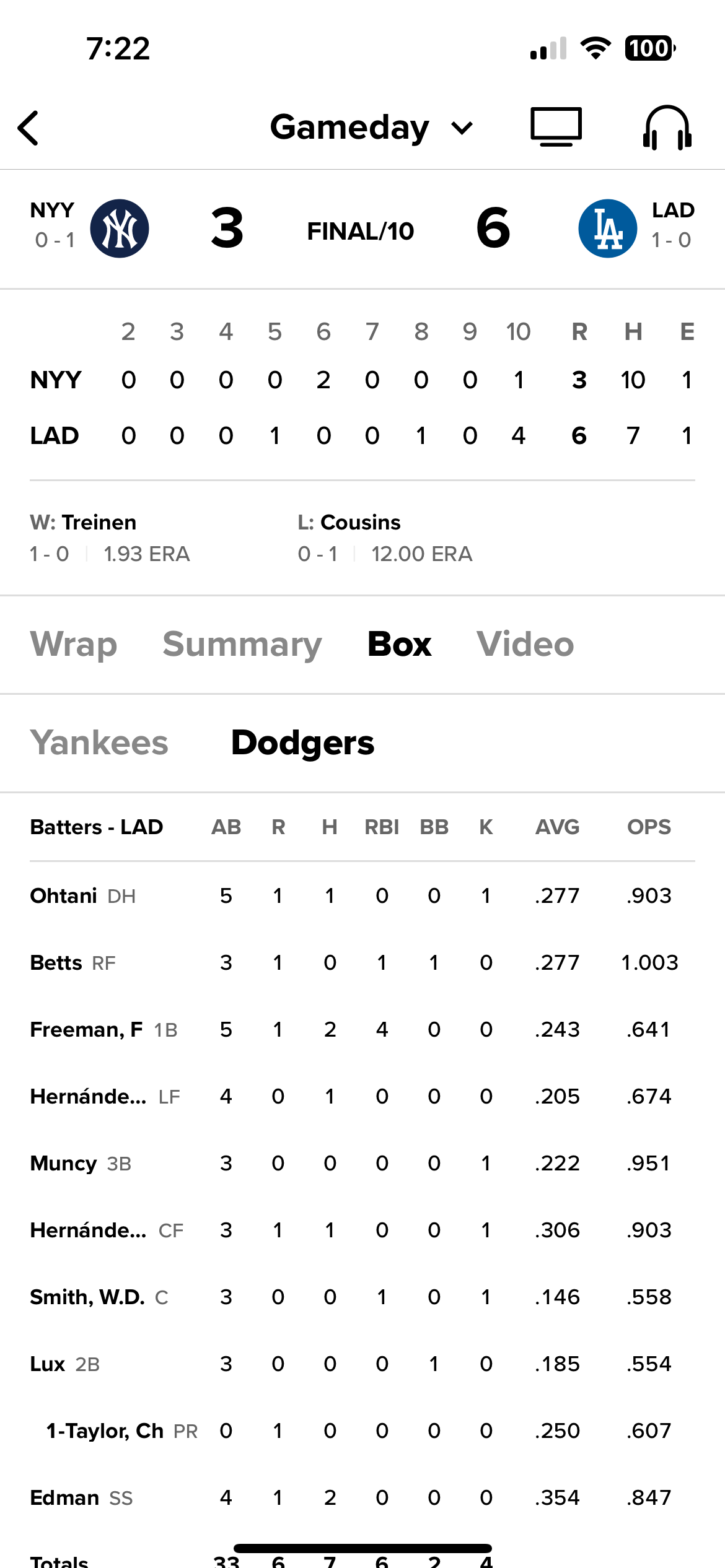Open the TV watch icon
This screenshot has height=1568, width=725.
[x=556, y=127]
